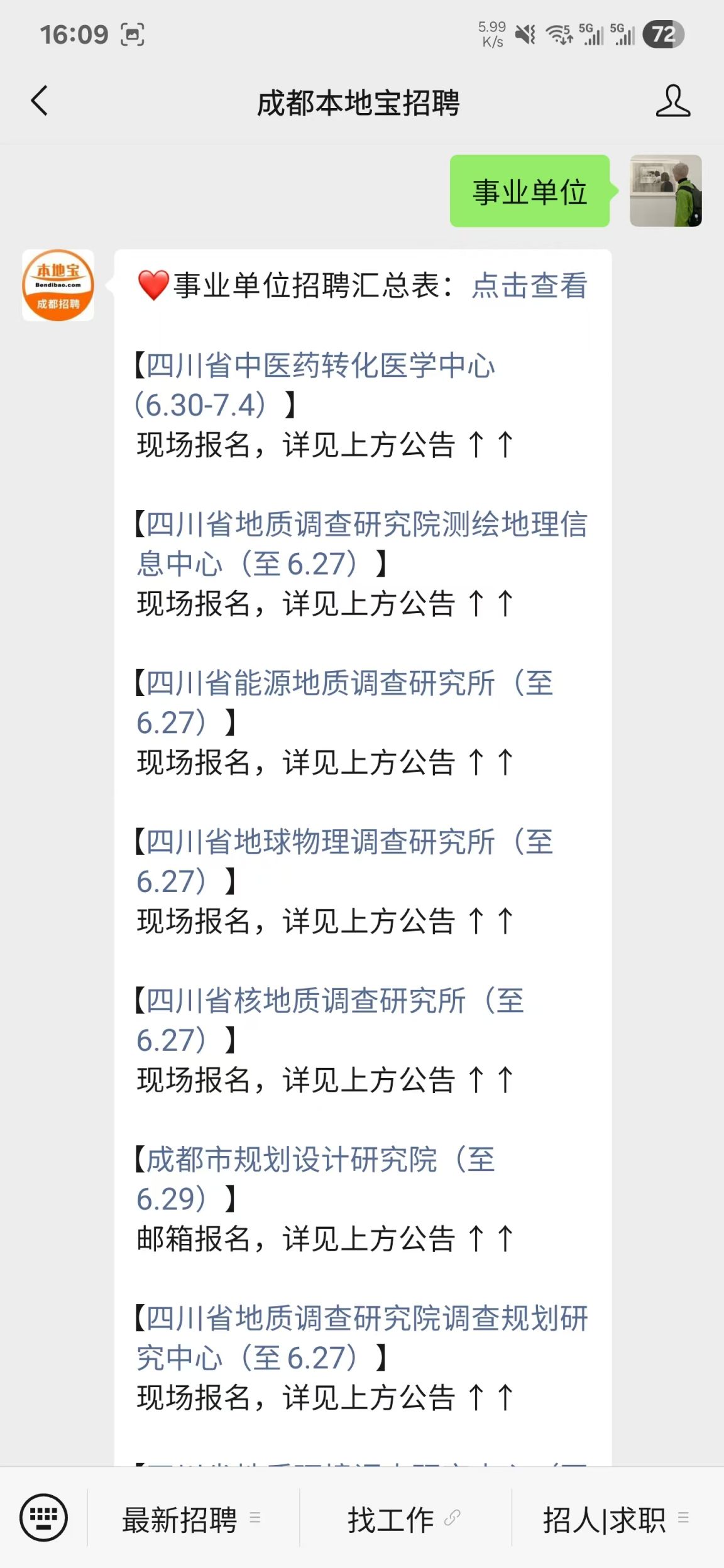Expand the 招人|求职 menu
724x1568 pixels.
616,1520
